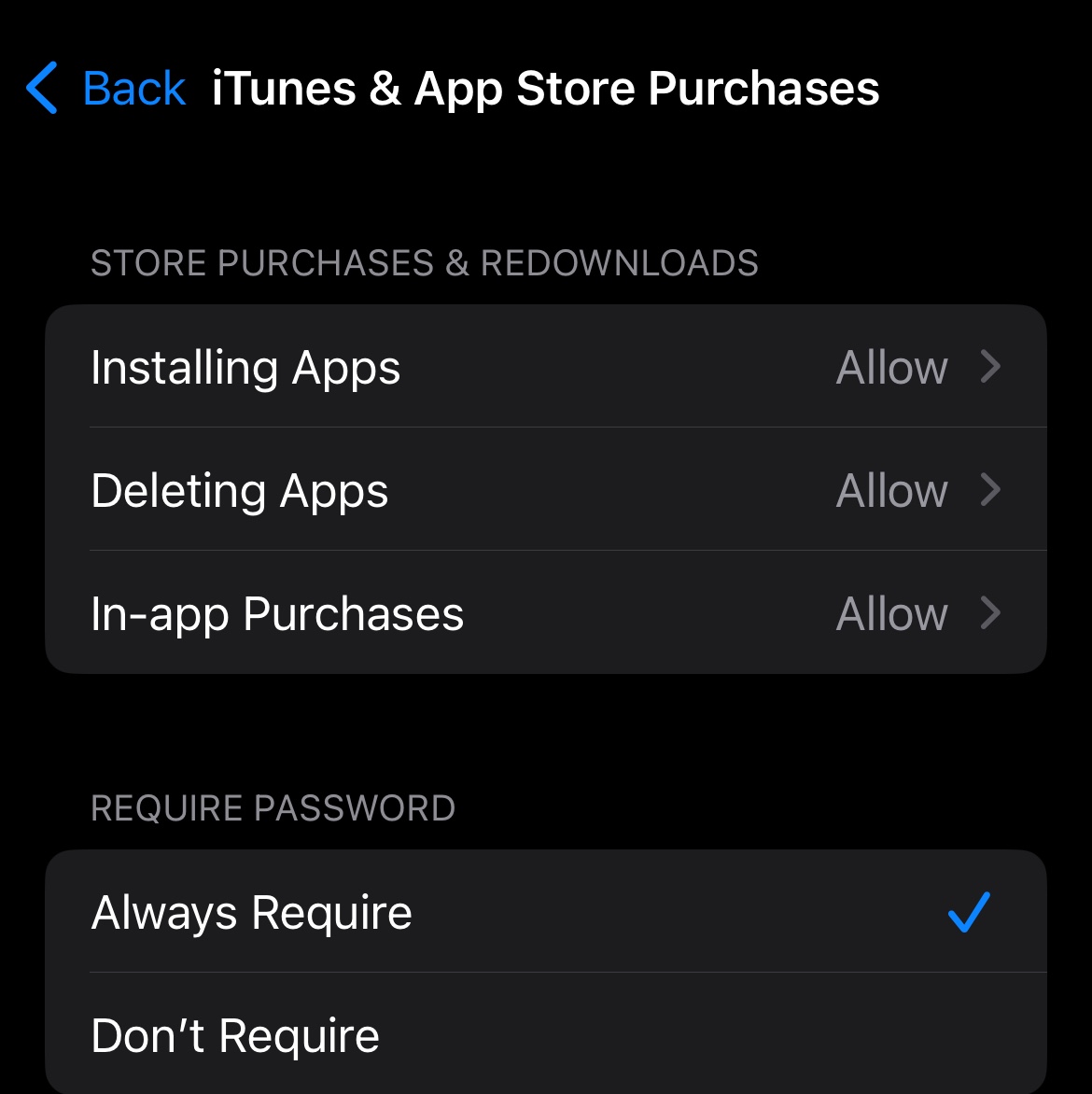Viewport: 1092px width, 1094px height.
Task: Tap the In-app Purchases disclosure chevron
Action: tap(992, 613)
